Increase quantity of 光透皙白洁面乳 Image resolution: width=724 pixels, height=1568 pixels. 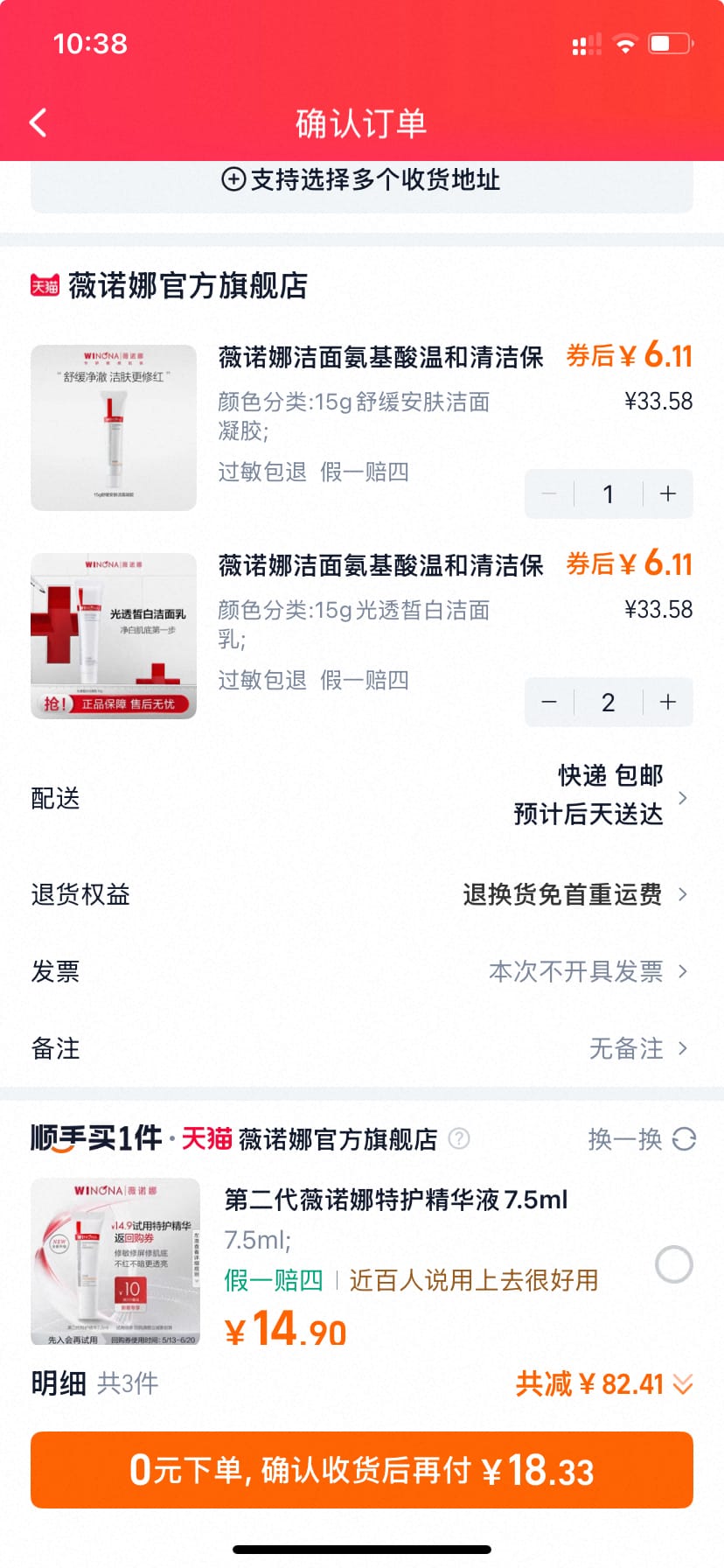coord(668,703)
